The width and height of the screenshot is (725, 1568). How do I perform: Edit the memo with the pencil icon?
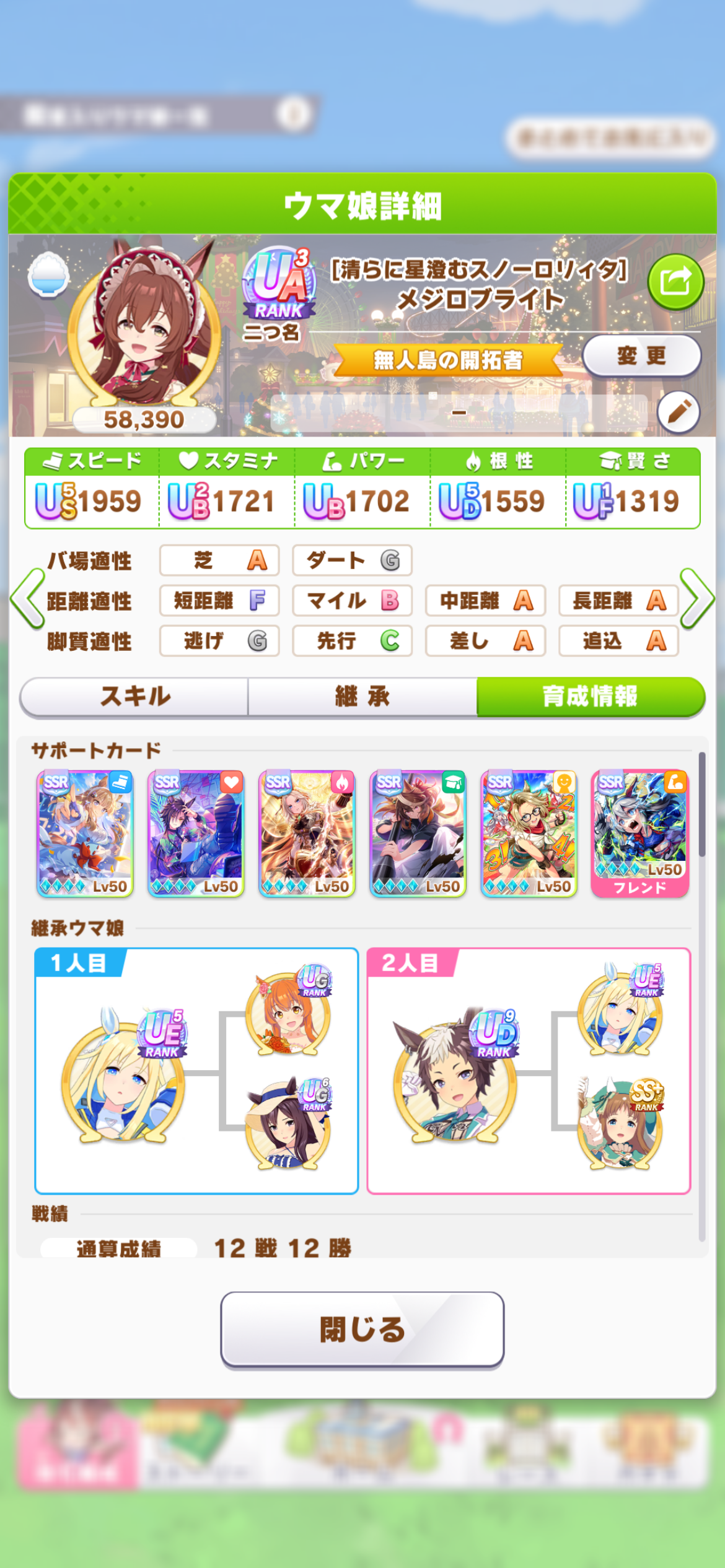coord(679,412)
